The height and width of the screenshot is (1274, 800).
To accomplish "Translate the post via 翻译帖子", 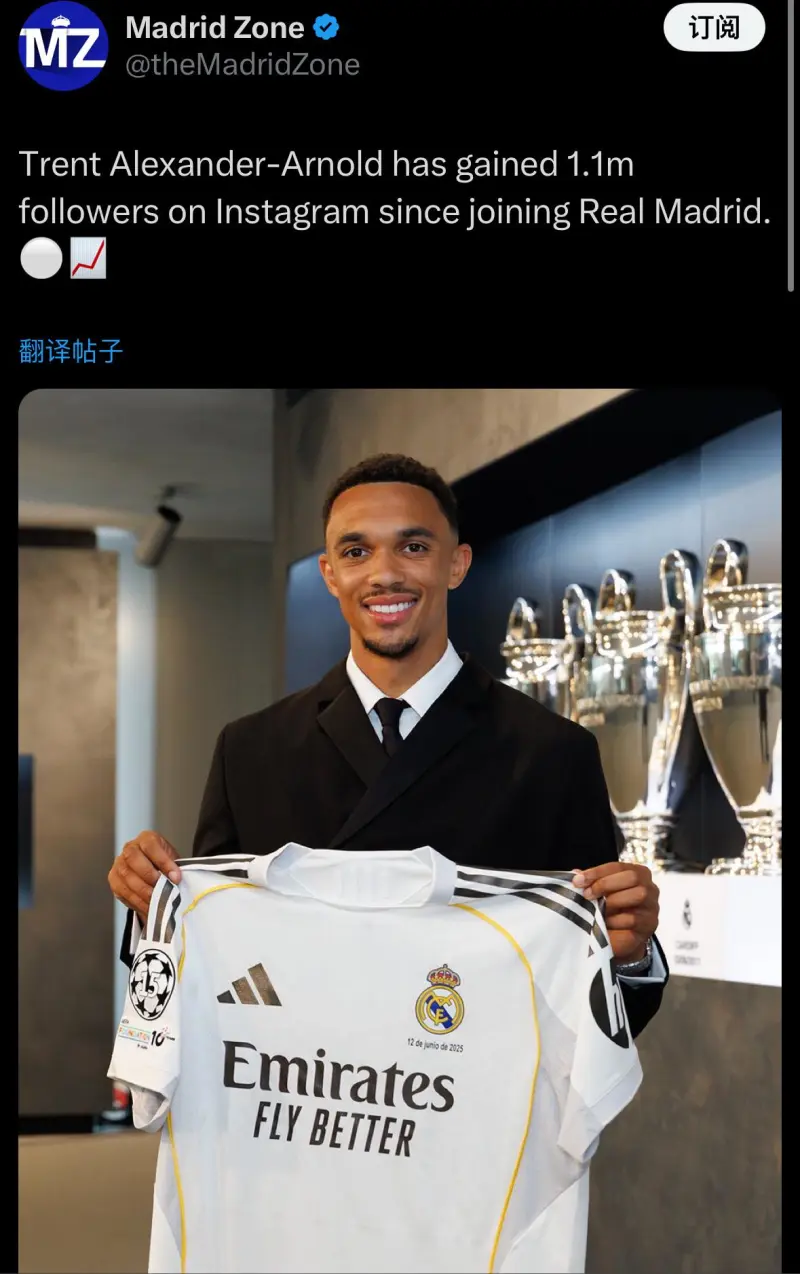I will (71, 351).
